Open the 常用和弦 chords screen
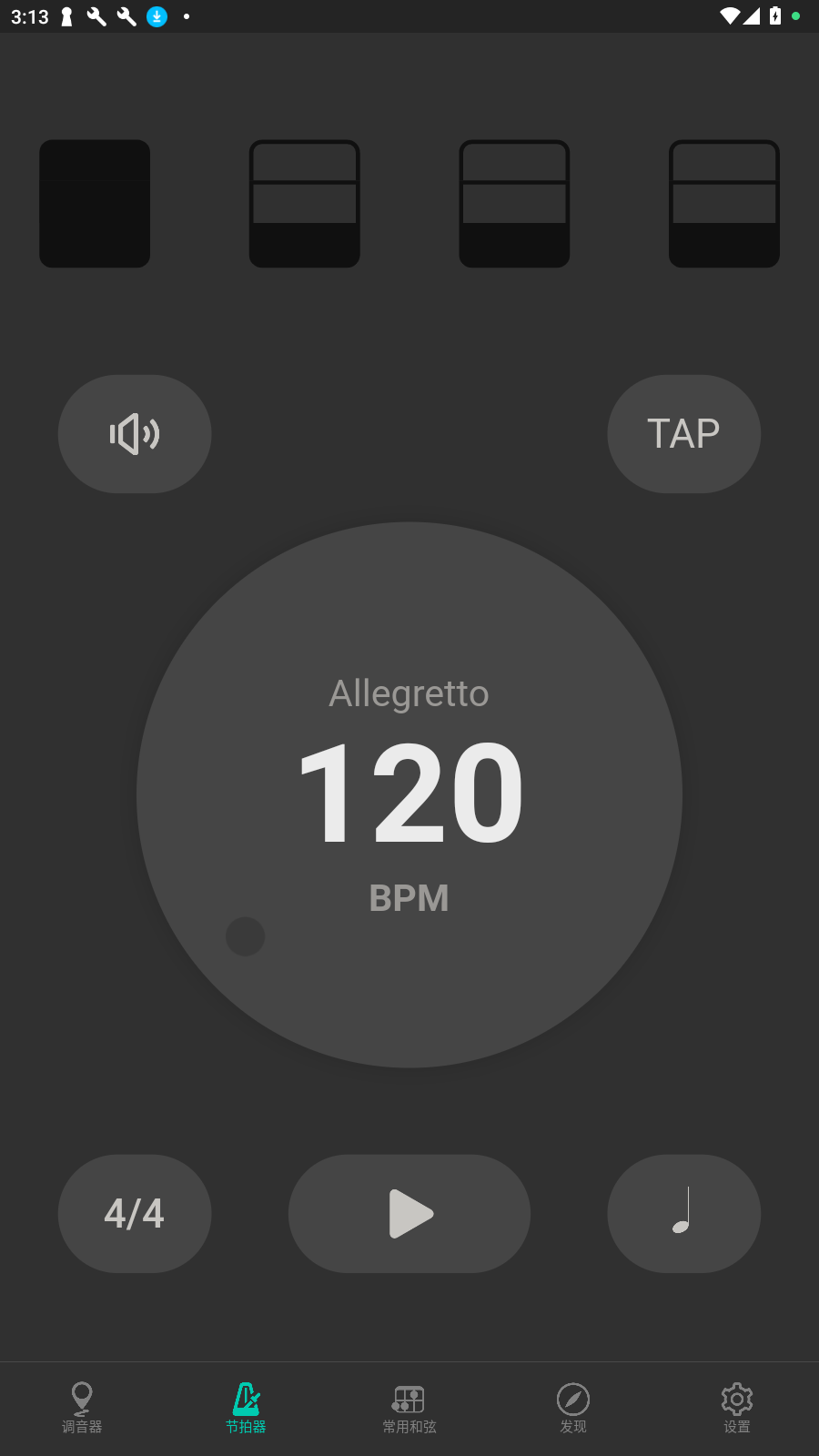This screenshot has height=1456, width=819. tap(409, 1408)
